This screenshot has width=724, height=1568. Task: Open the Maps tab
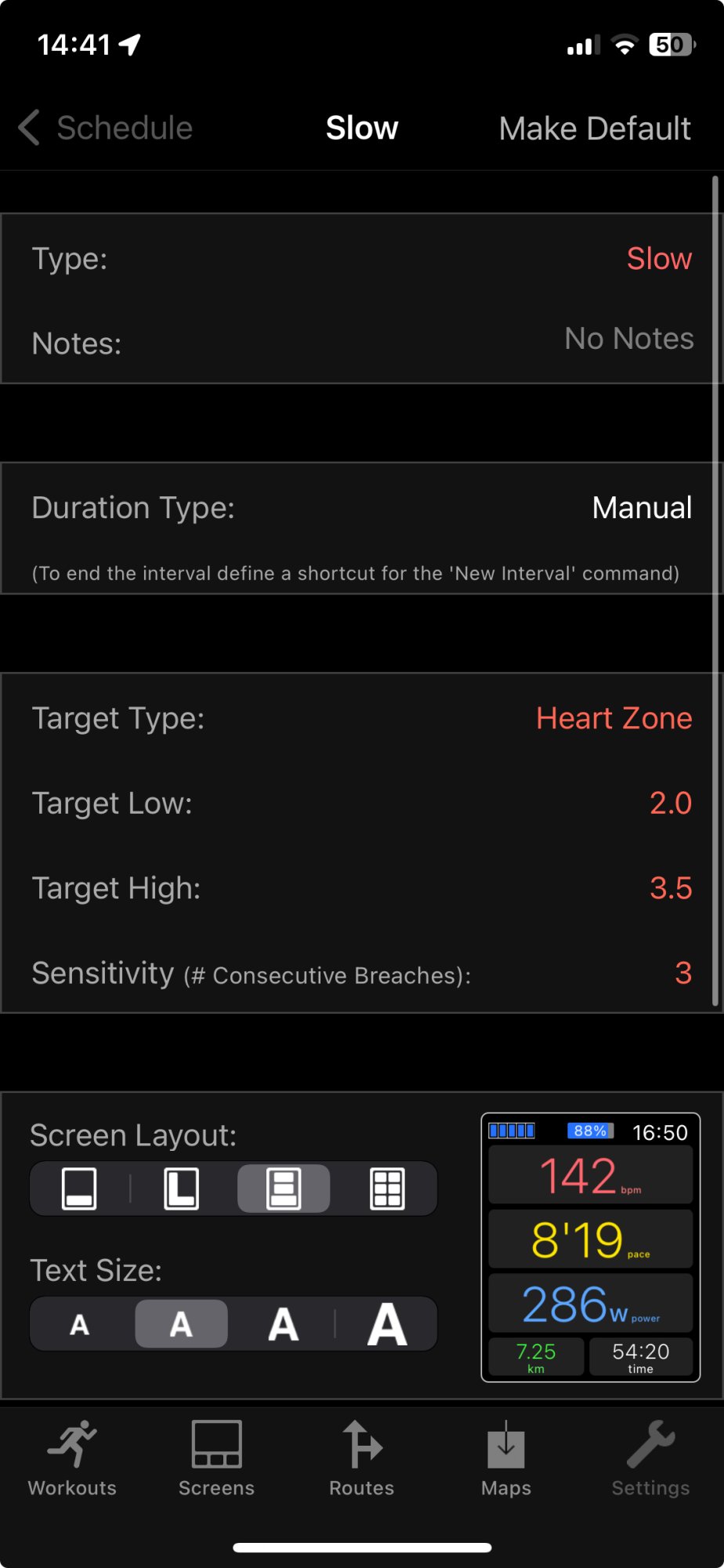pos(506,1458)
